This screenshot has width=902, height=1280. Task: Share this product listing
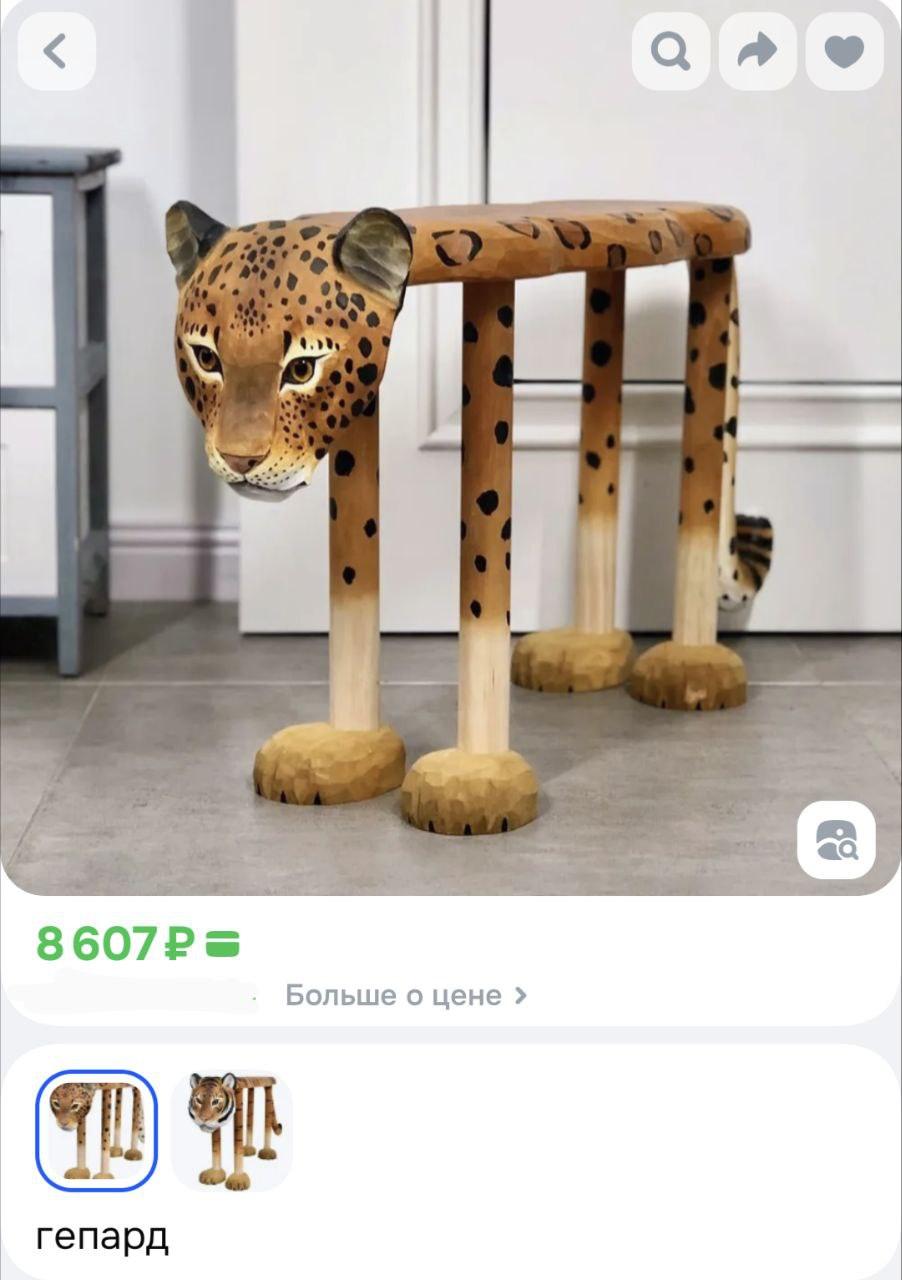(x=758, y=51)
